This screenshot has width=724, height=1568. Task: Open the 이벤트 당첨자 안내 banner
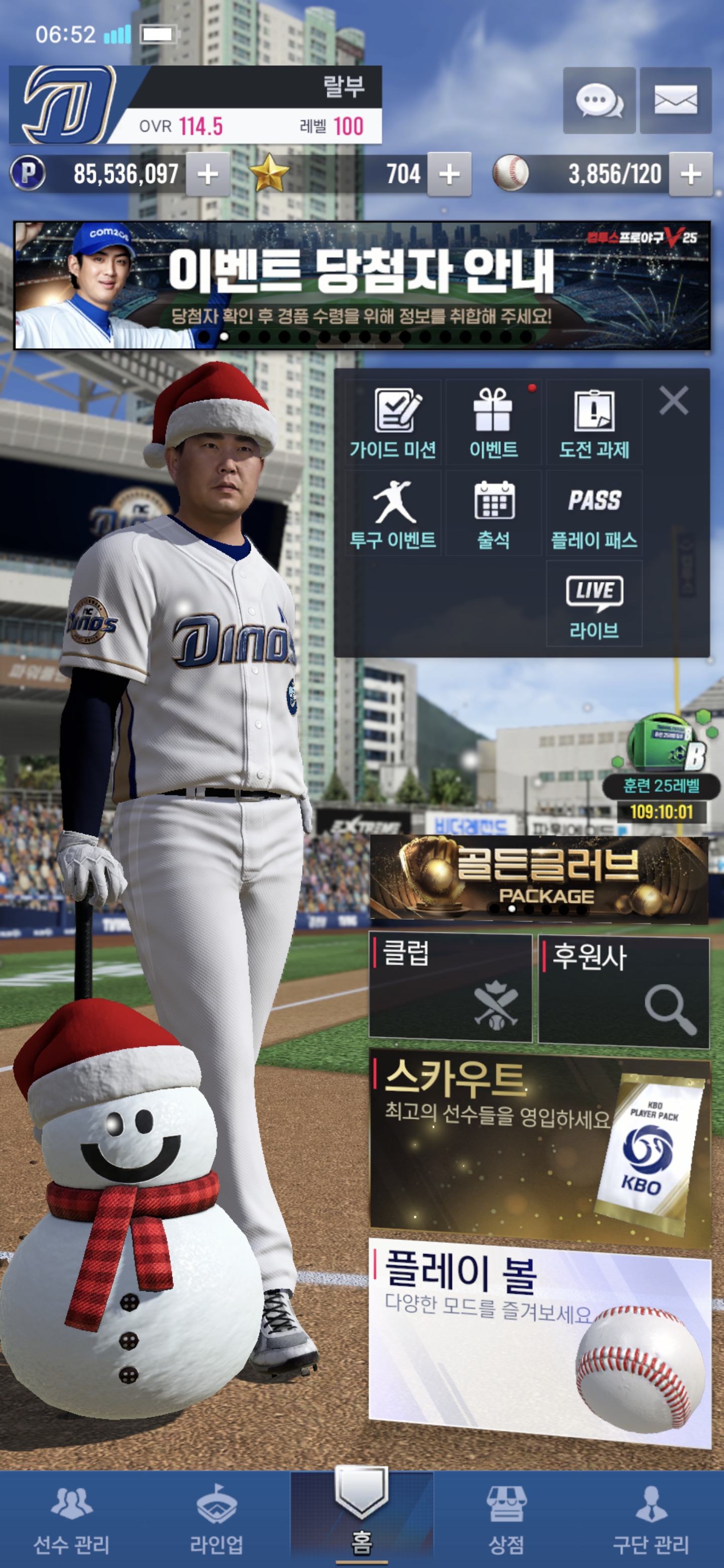click(361, 285)
